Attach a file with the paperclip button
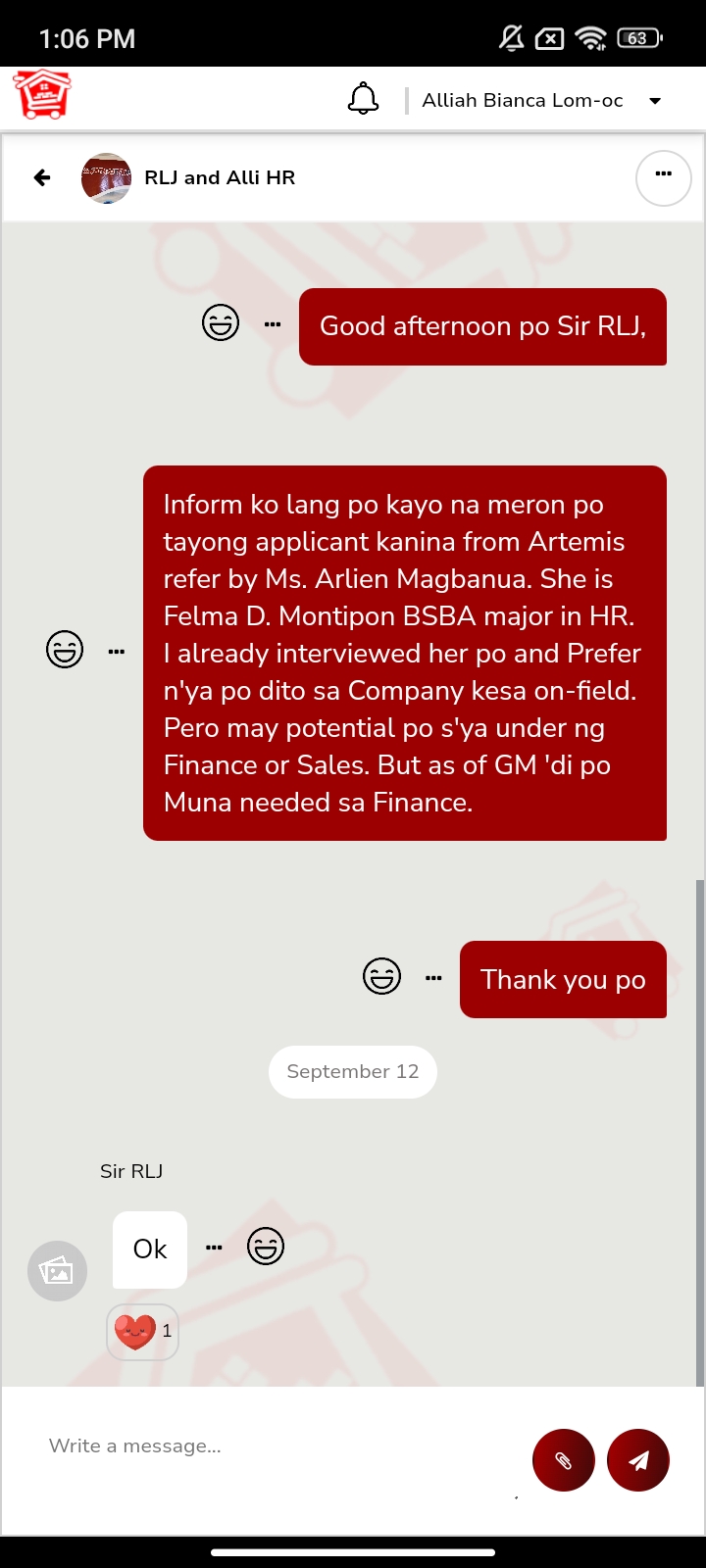Screen dimensions: 706x1568 coord(564,1460)
